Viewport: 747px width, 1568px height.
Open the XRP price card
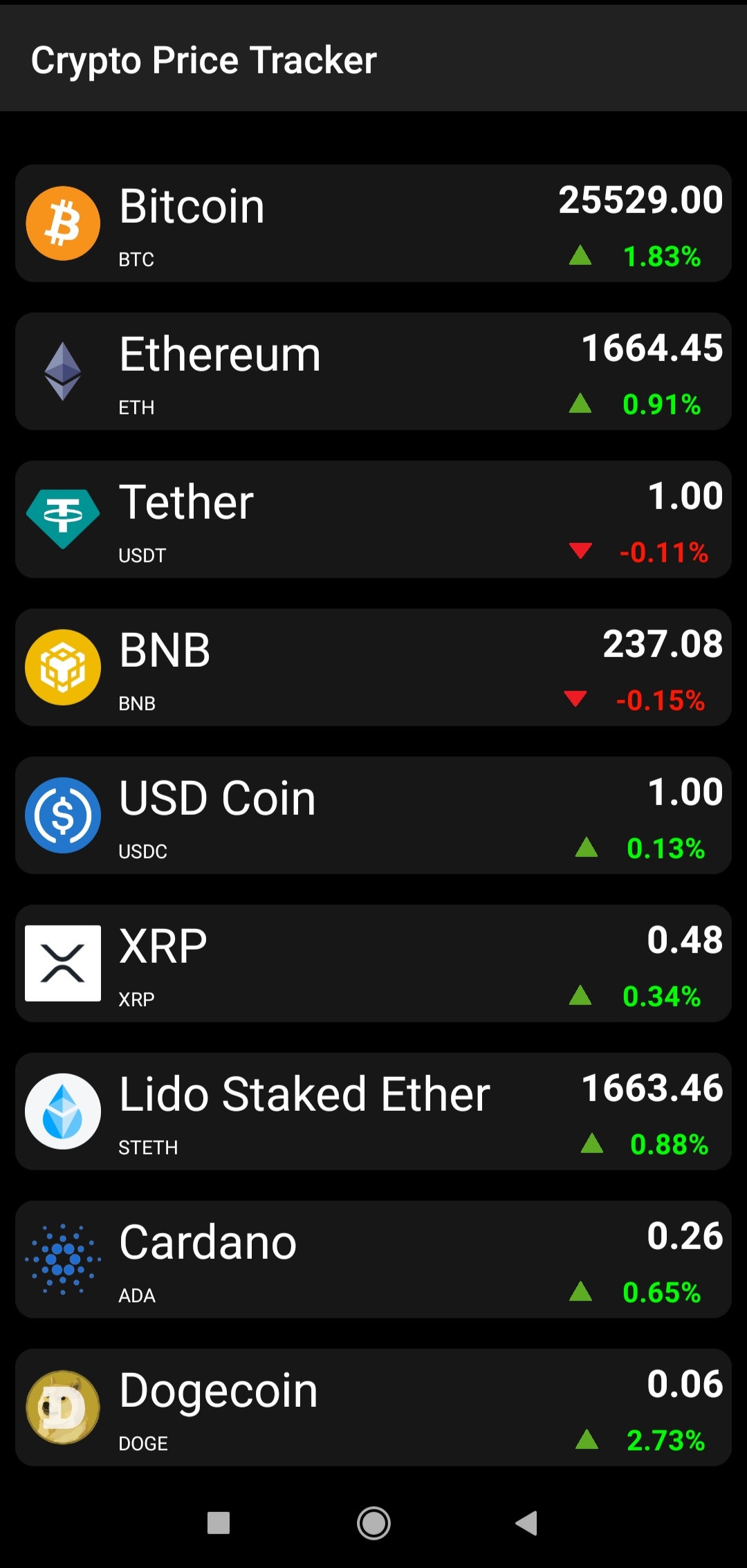373,963
